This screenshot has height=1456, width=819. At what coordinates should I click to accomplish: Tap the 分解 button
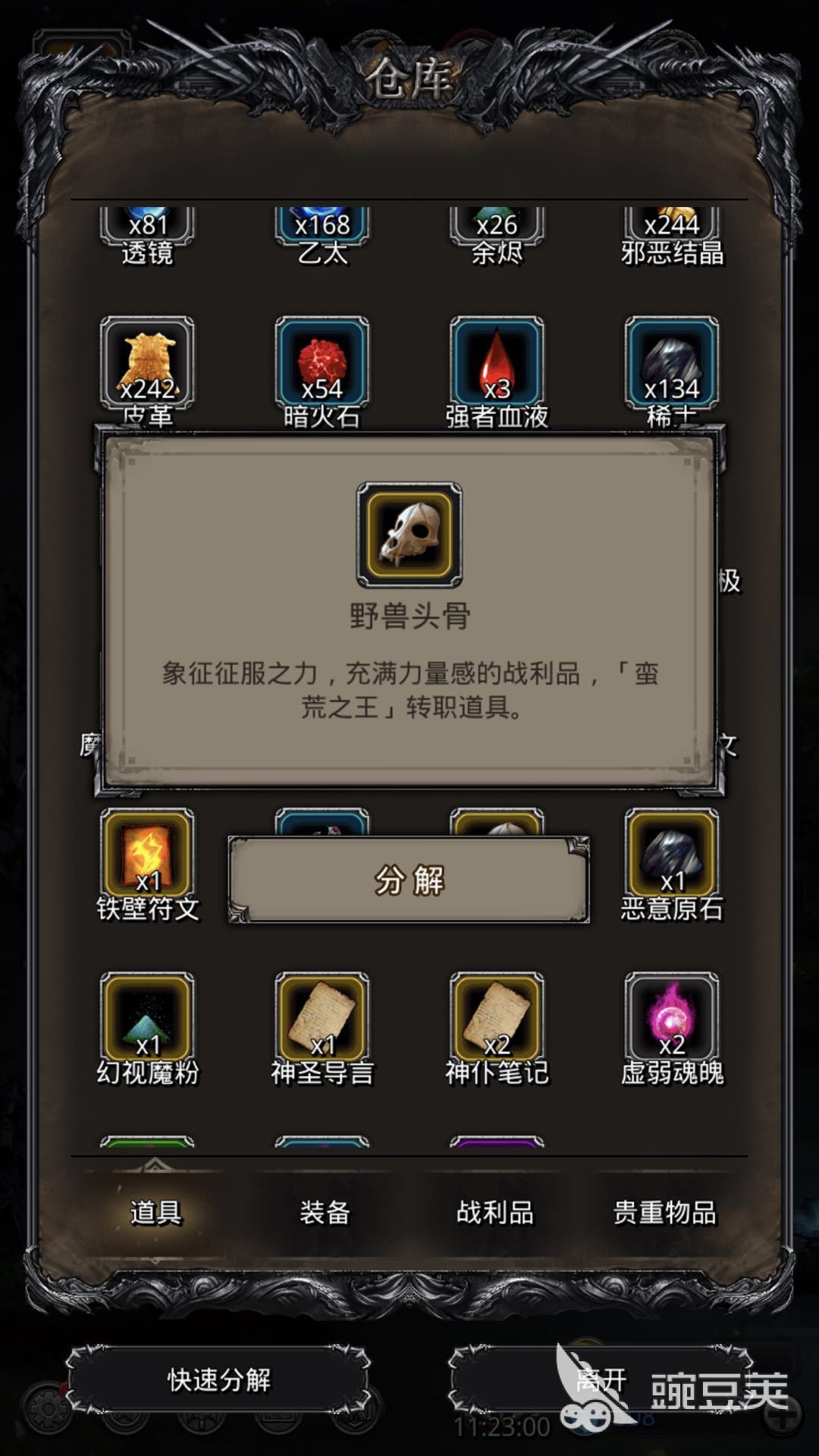pos(409,880)
